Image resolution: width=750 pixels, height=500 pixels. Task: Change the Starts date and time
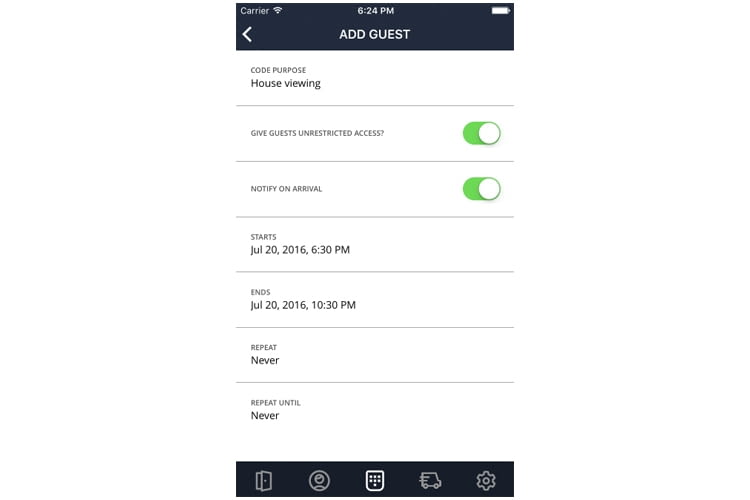pos(374,244)
